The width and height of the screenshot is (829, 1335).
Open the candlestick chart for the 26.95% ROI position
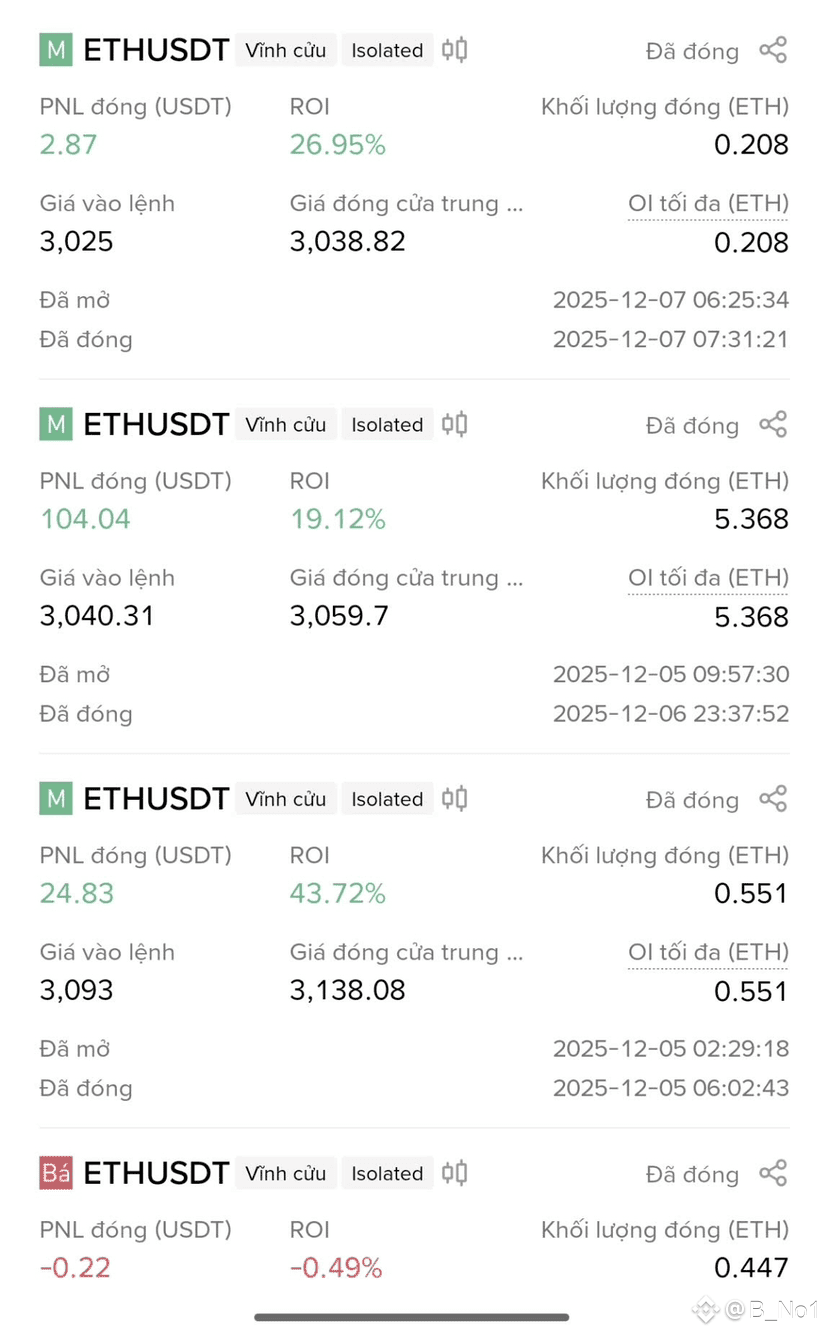[x=455, y=50]
